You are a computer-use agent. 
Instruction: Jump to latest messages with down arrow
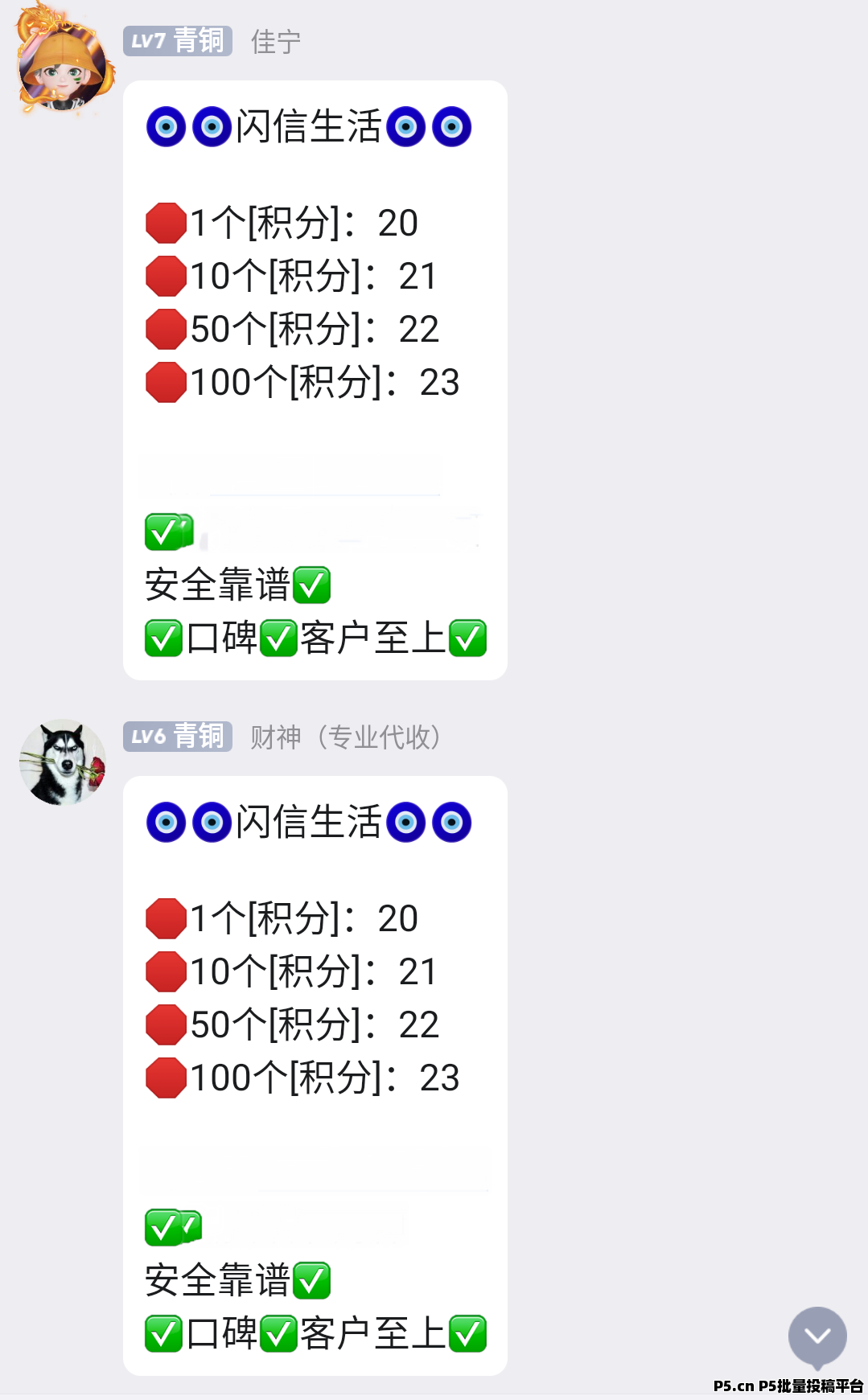pyautogui.click(x=817, y=1336)
